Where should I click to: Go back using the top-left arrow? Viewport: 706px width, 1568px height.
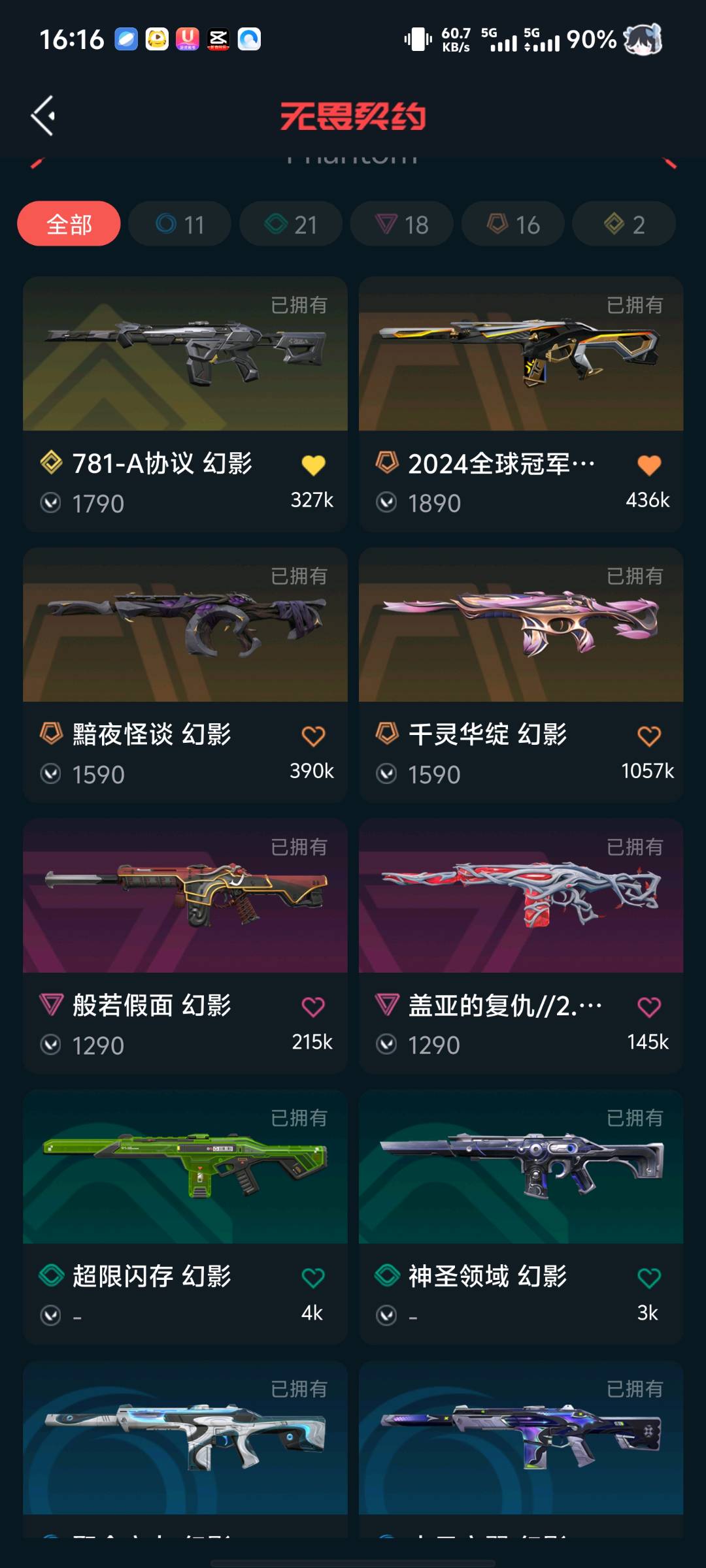[x=43, y=116]
